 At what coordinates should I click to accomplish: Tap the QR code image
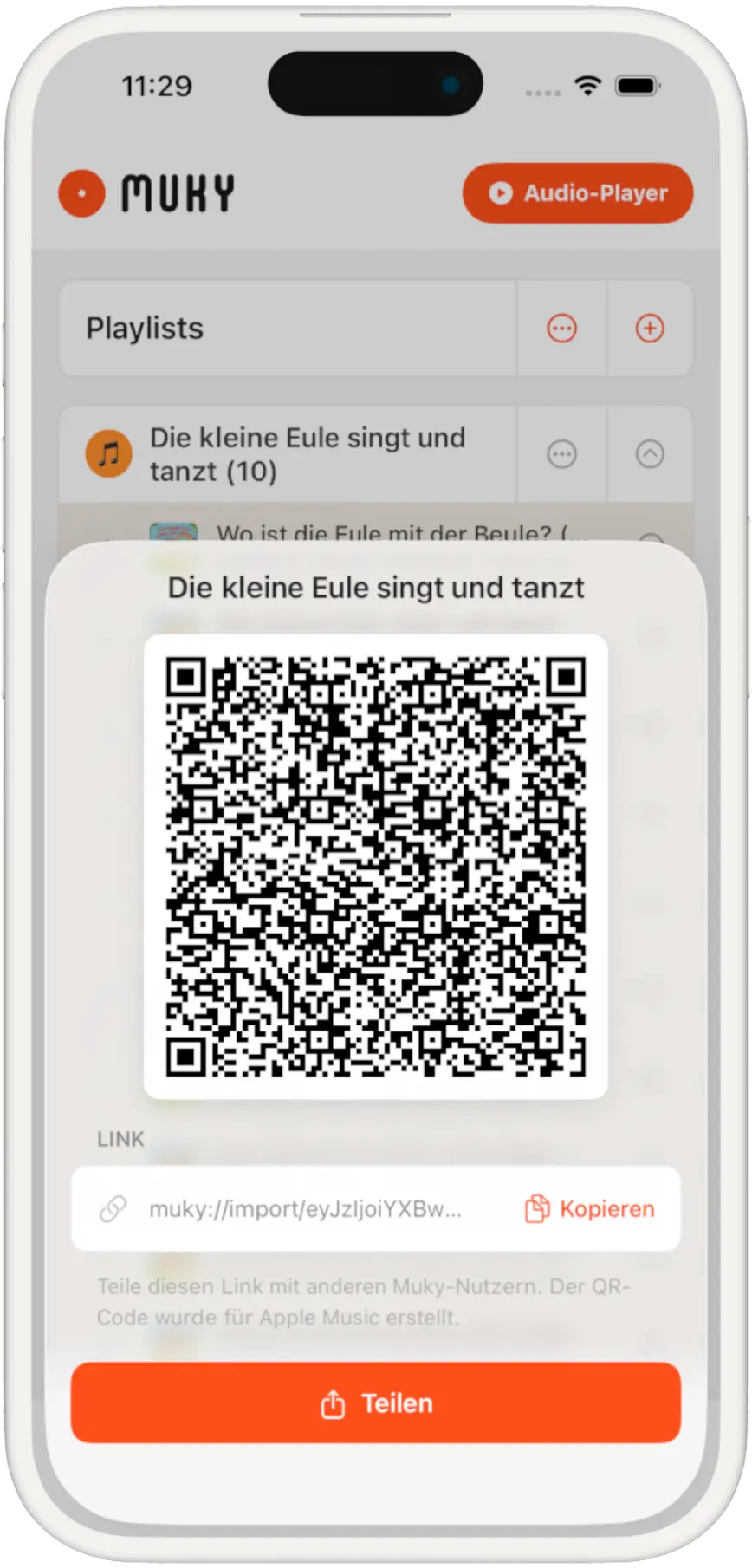pyautogui.click(x=376, y=867)
